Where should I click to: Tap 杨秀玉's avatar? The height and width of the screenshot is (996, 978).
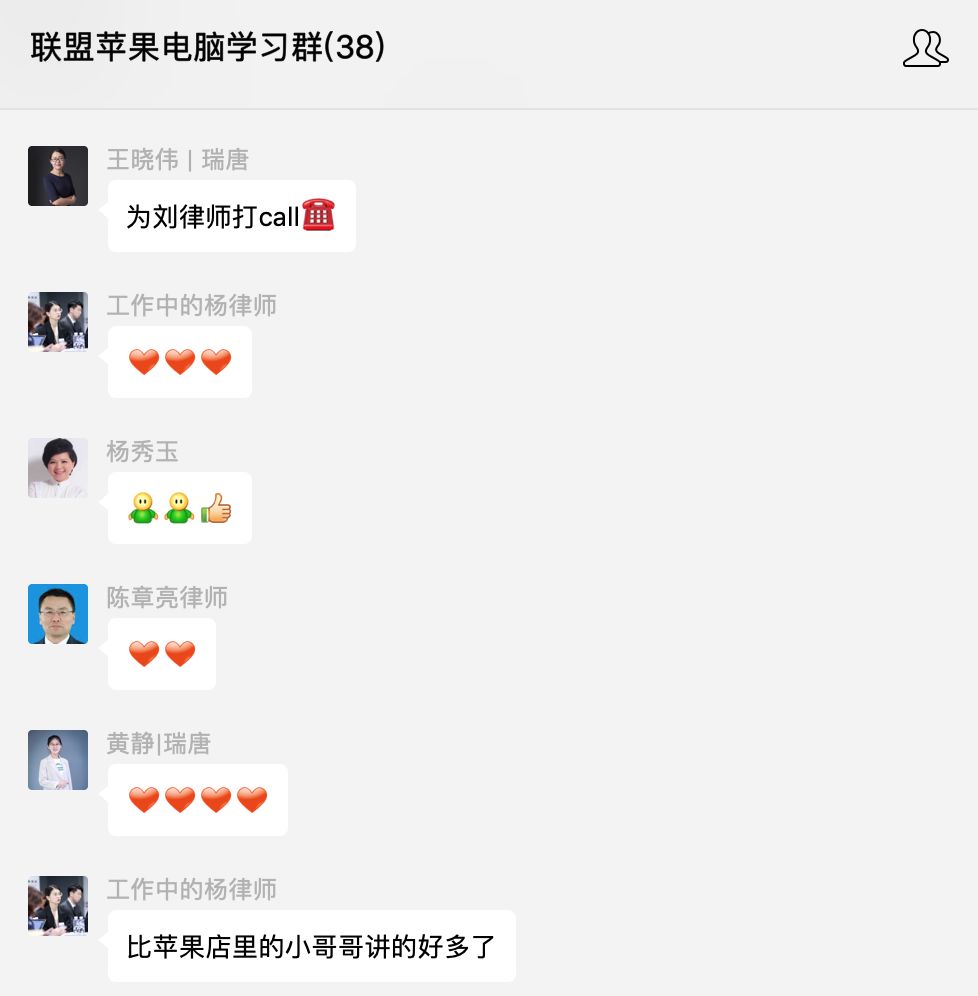[x=58, y=468]
